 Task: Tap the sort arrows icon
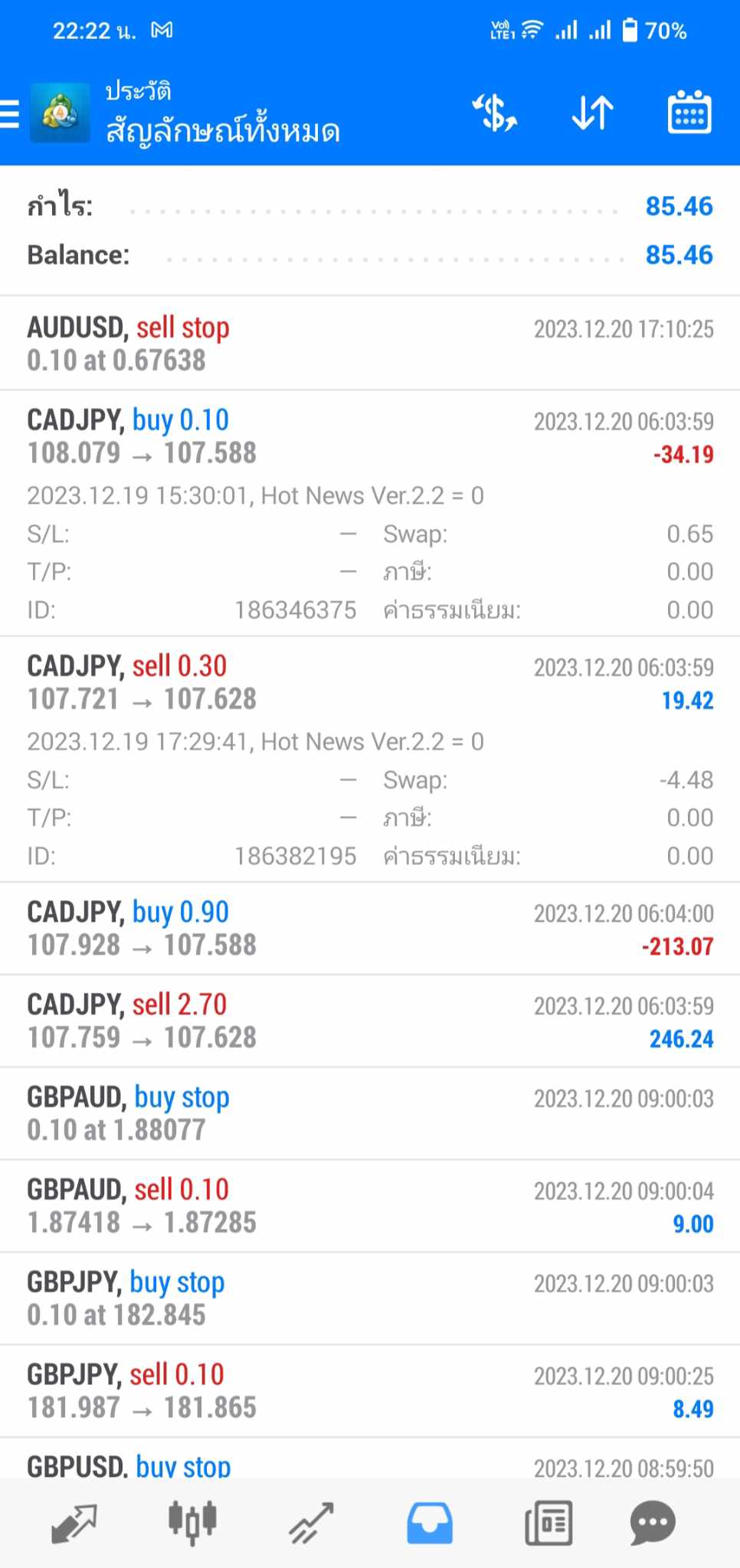[593, 113]
